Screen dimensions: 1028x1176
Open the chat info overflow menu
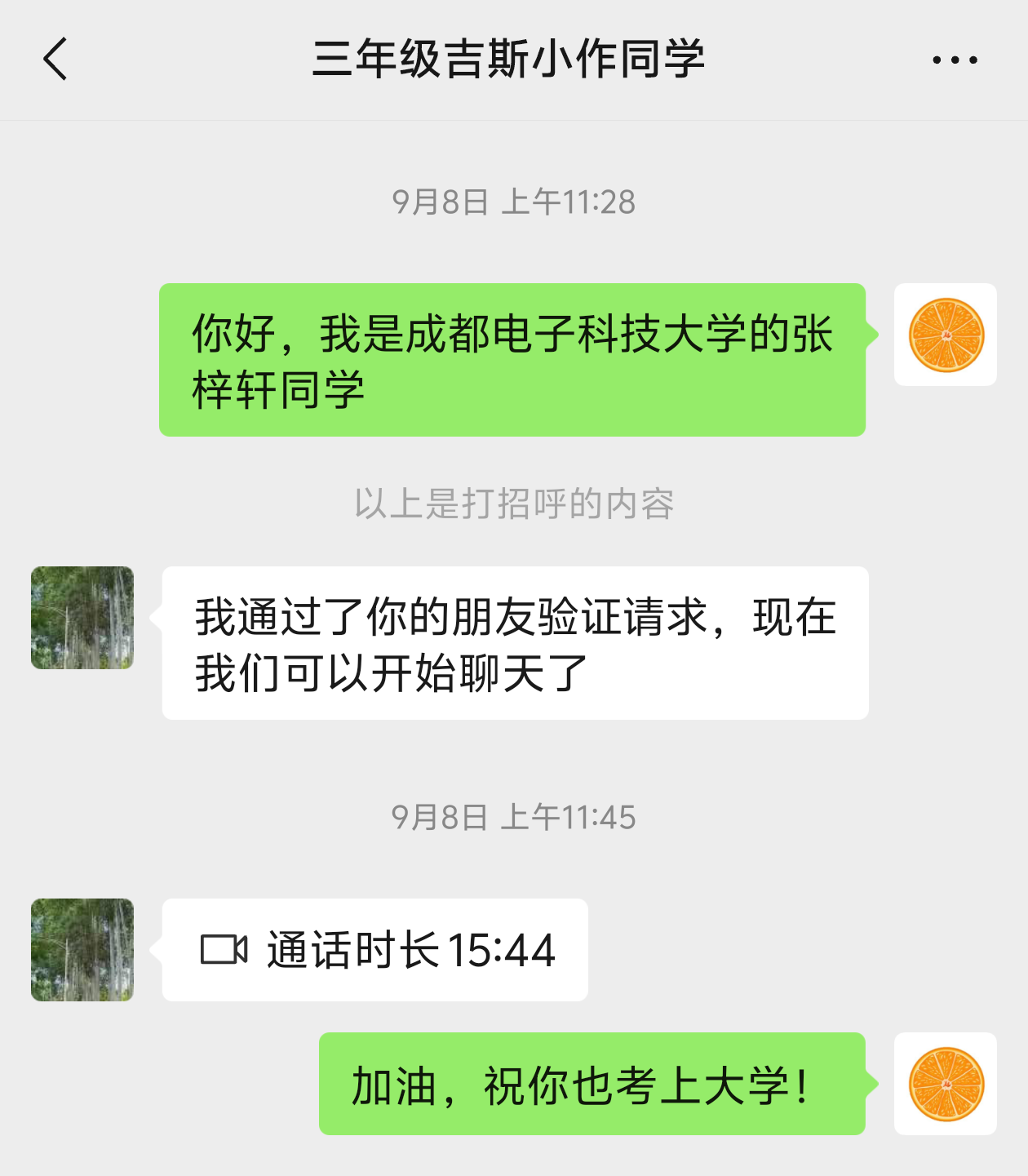[x=955, y=60]
